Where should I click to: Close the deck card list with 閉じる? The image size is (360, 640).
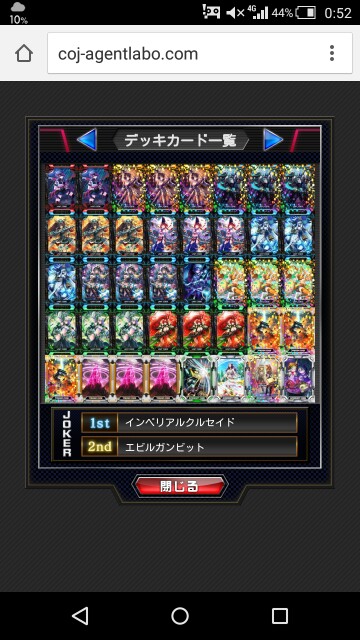(x=180, y=486)
